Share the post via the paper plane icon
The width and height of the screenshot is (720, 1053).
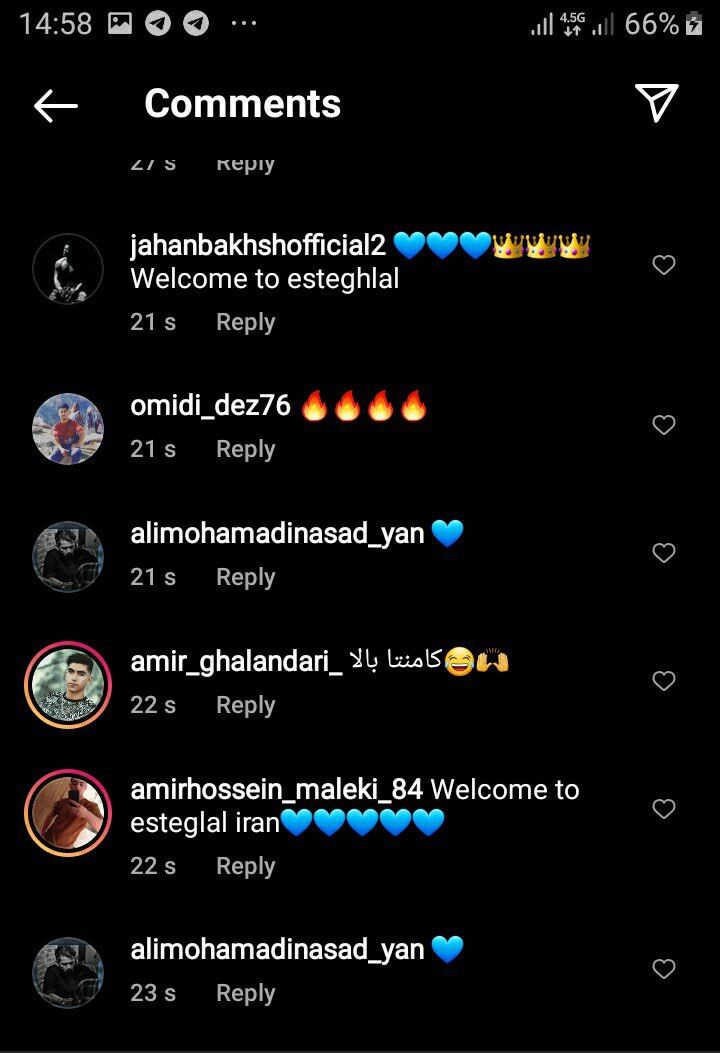tap(657, 102)
